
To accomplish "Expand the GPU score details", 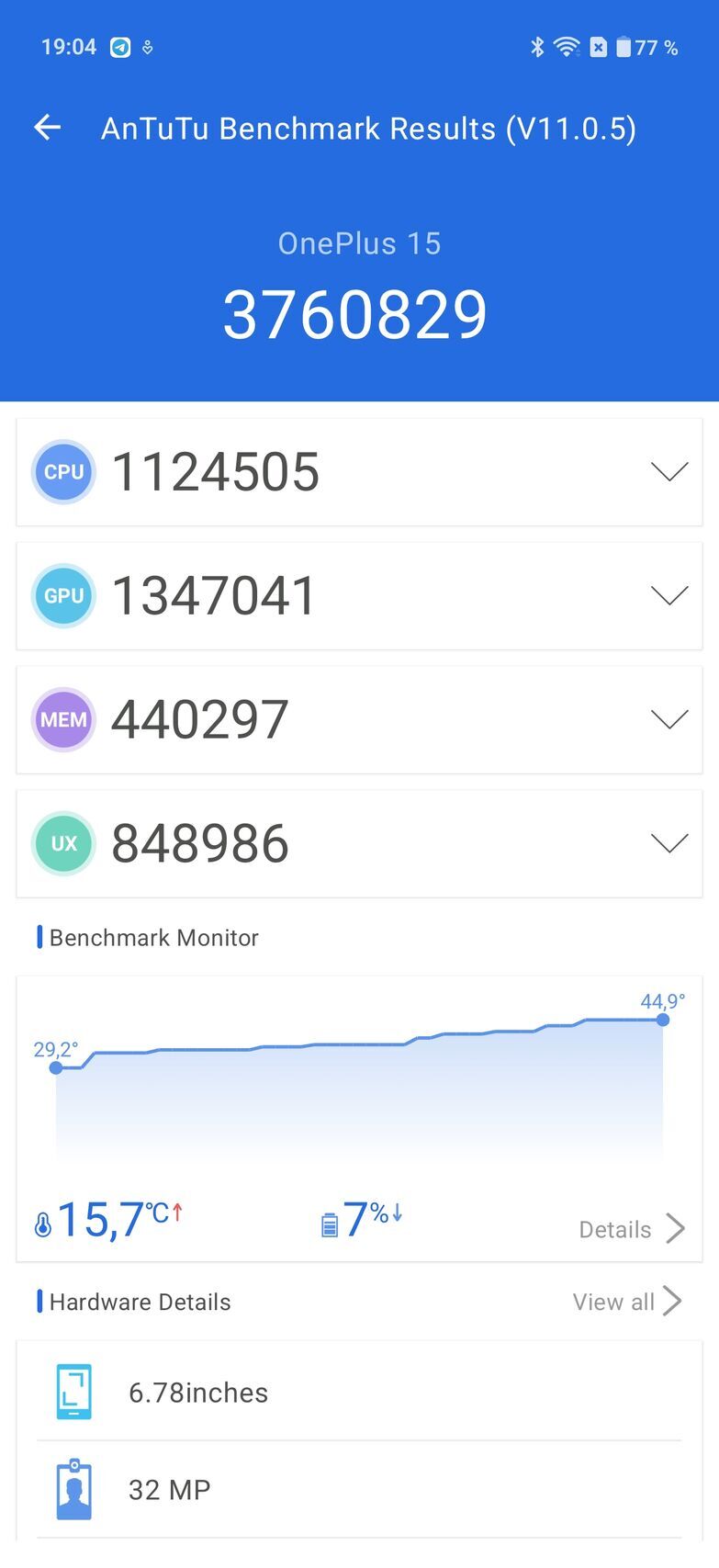I will 668,595.
